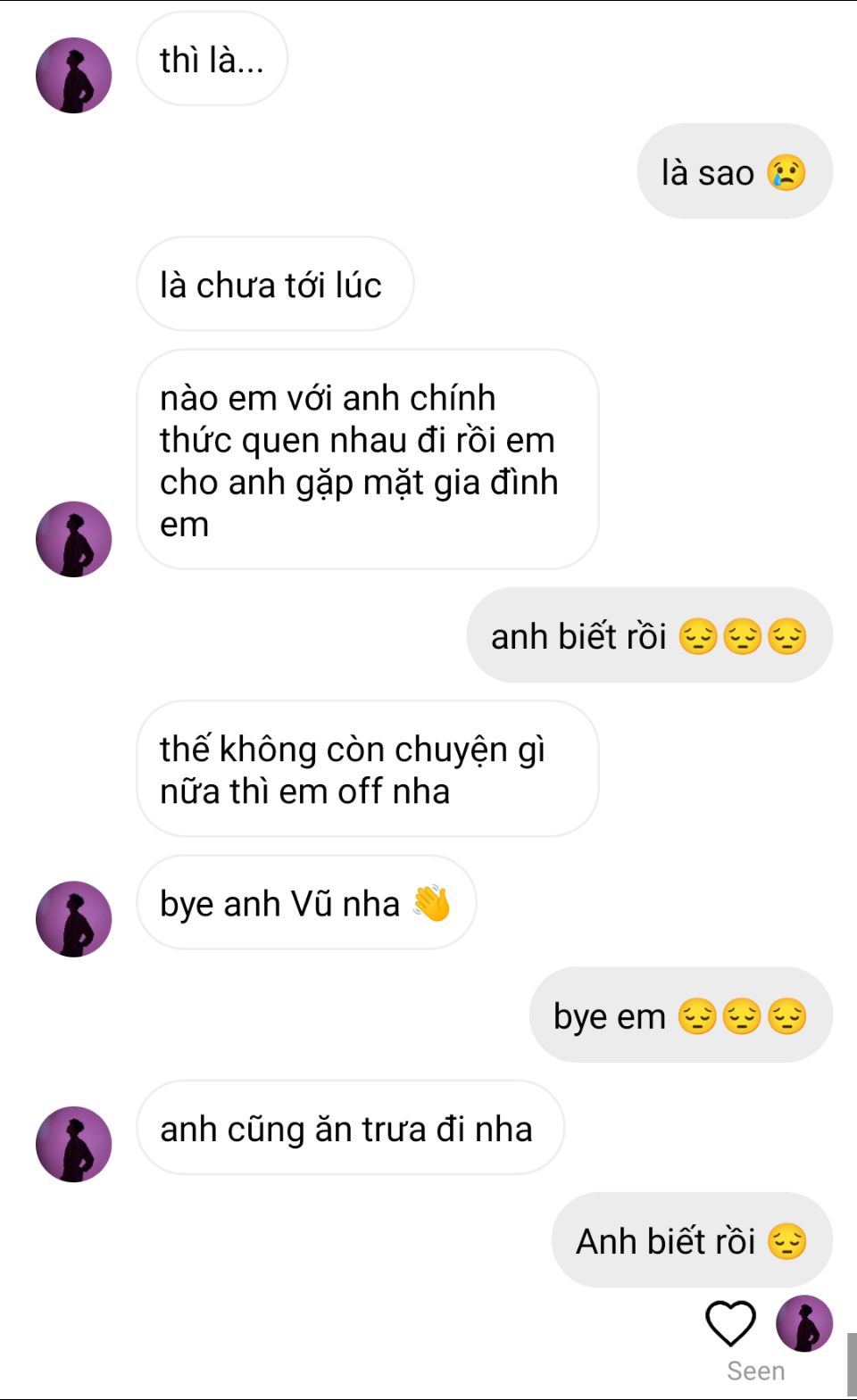The height and width of the screenshot is (1400, 857).
Task: Tap the avatar beside the "gặp mặt gia đình em" message
Action: point(73,539)
